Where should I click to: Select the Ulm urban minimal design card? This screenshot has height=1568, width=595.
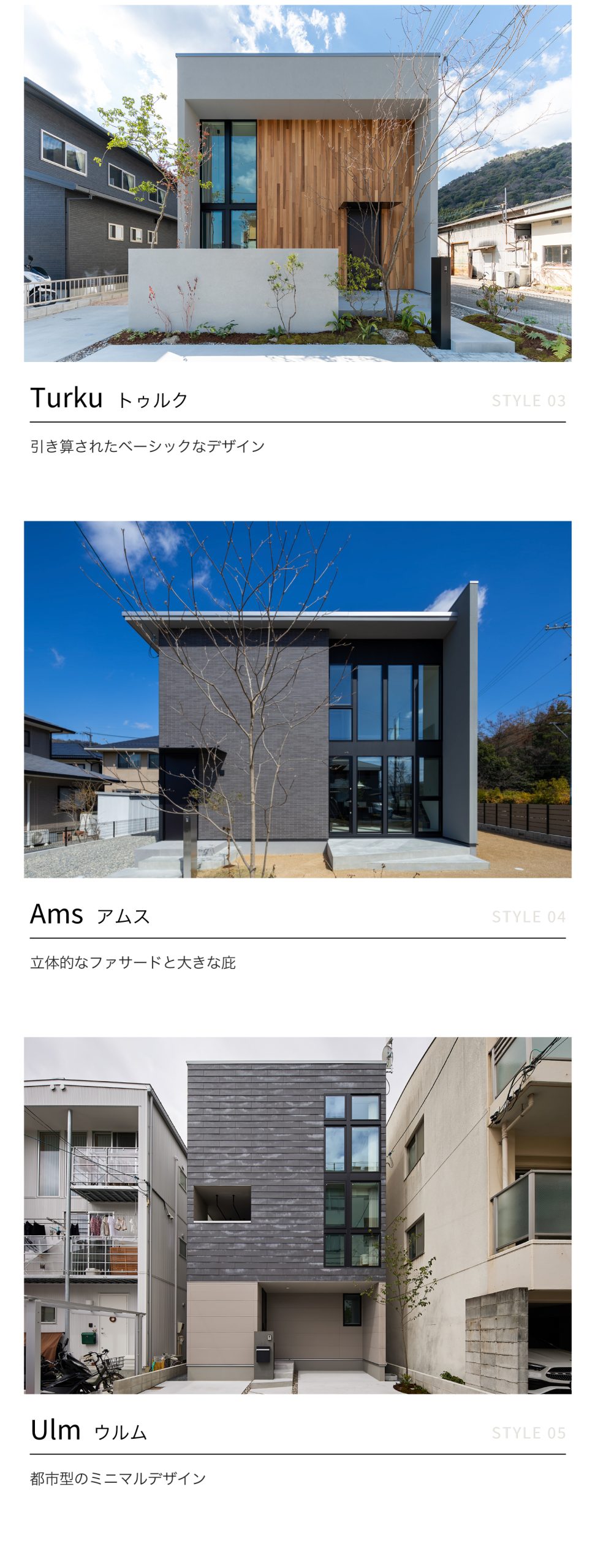point(297,1215)
